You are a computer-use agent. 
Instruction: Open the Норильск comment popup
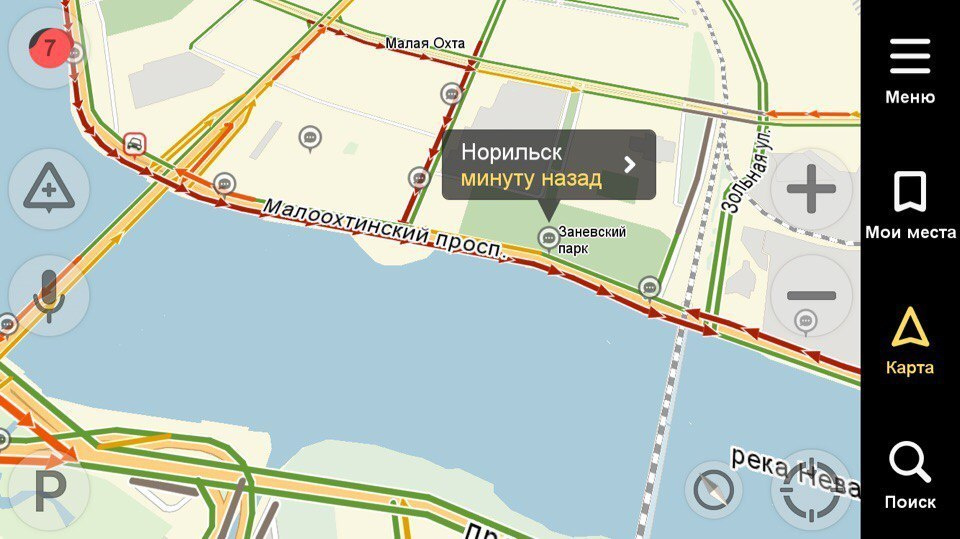point(548,165)
